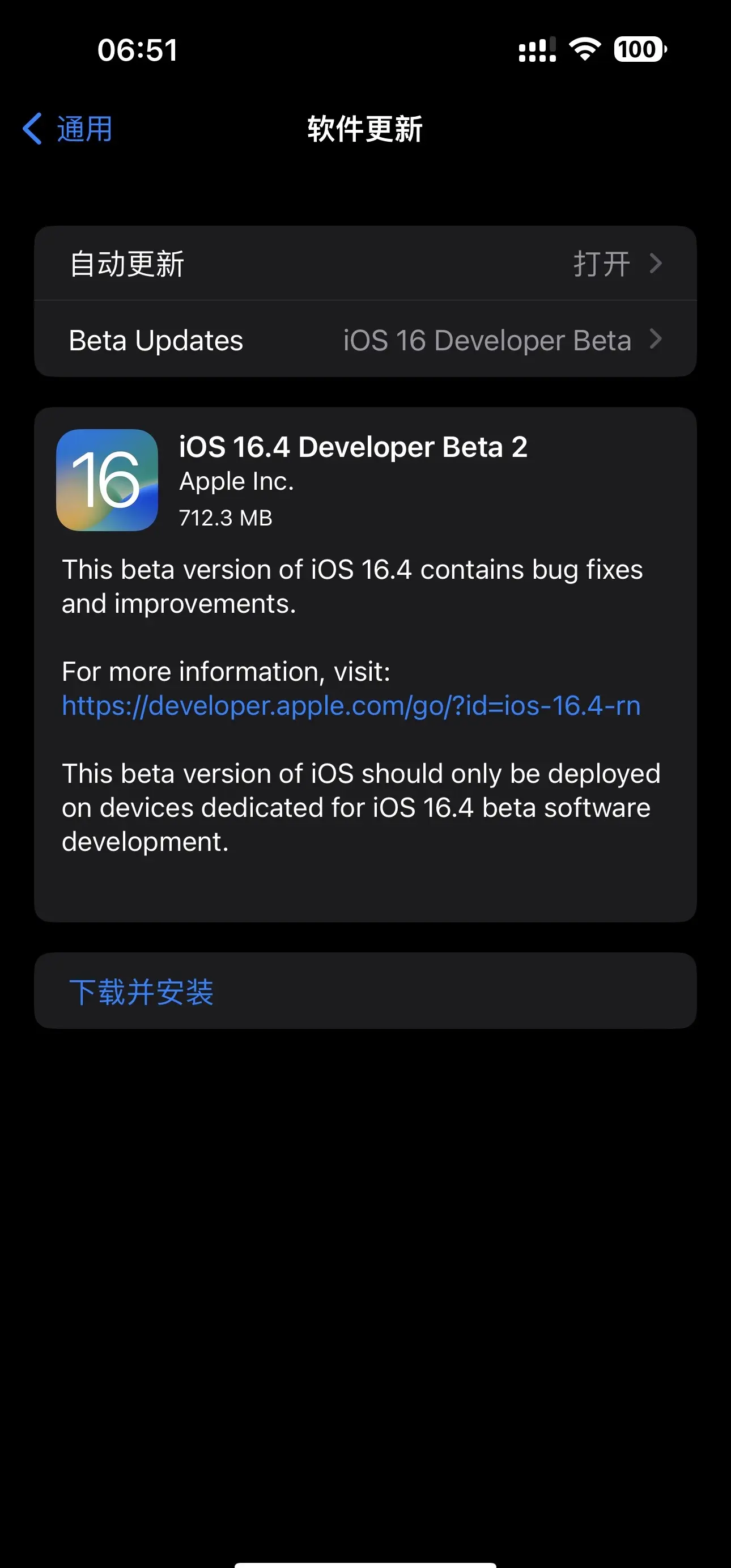Viewport: 731px width, 1568px height.
Task: Open the developer.apple.com release notes link
Action: tap(351, 706)
